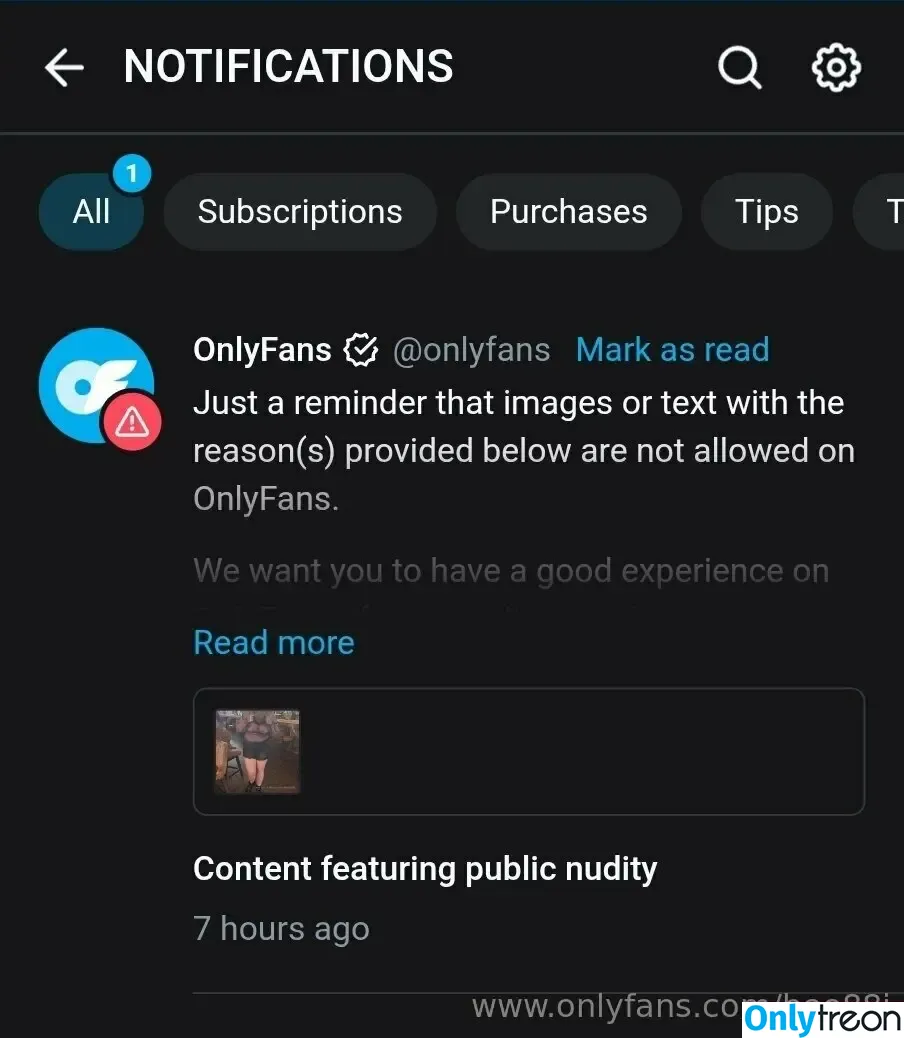The width and height of the screenshot is (904, 1038).
Task: Select the All filter tab
Action: [91, 212]
